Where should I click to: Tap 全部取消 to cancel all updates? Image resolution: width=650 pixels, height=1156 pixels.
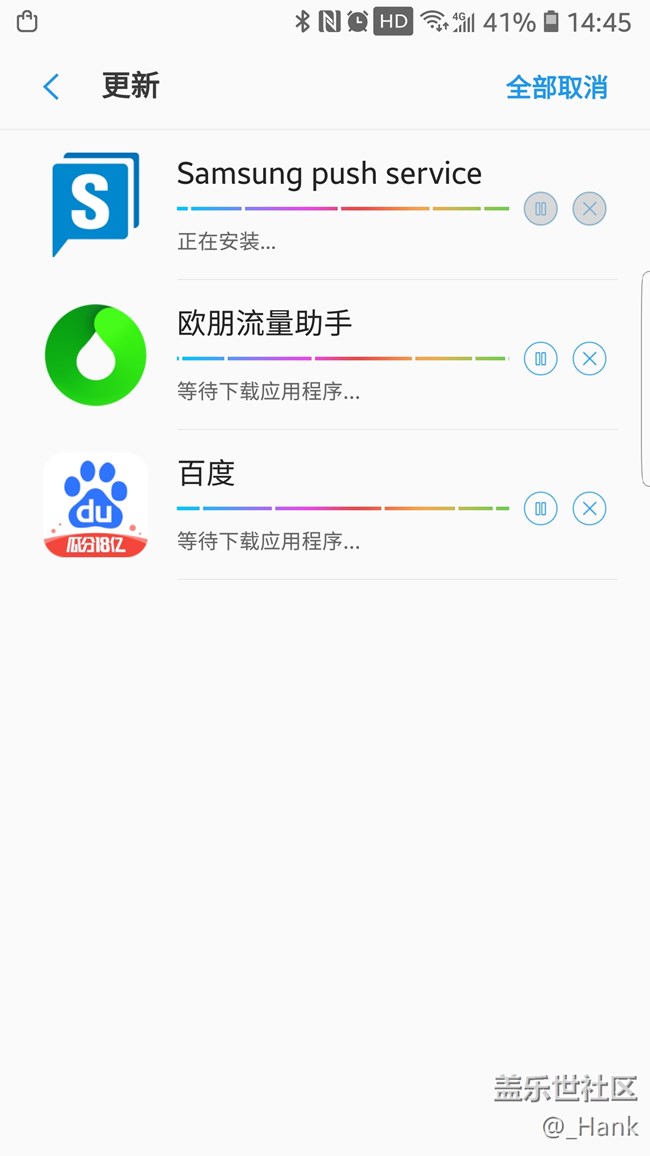coord(556,87)
